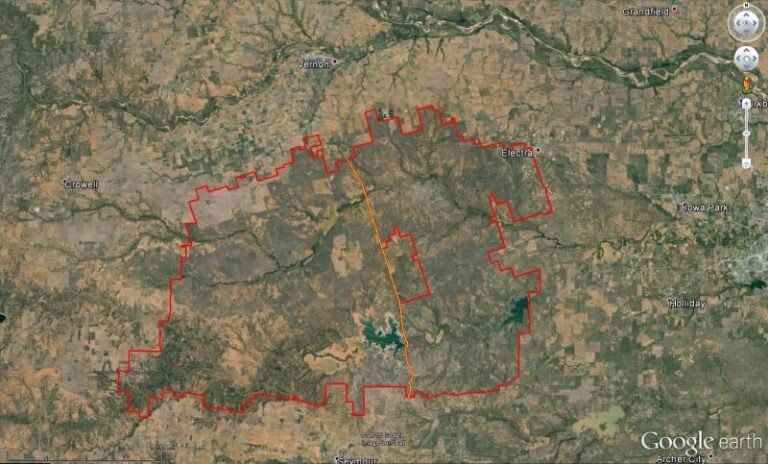Reset north by tapping the N marker
768x464 pixels.
[x=746, y=5]
